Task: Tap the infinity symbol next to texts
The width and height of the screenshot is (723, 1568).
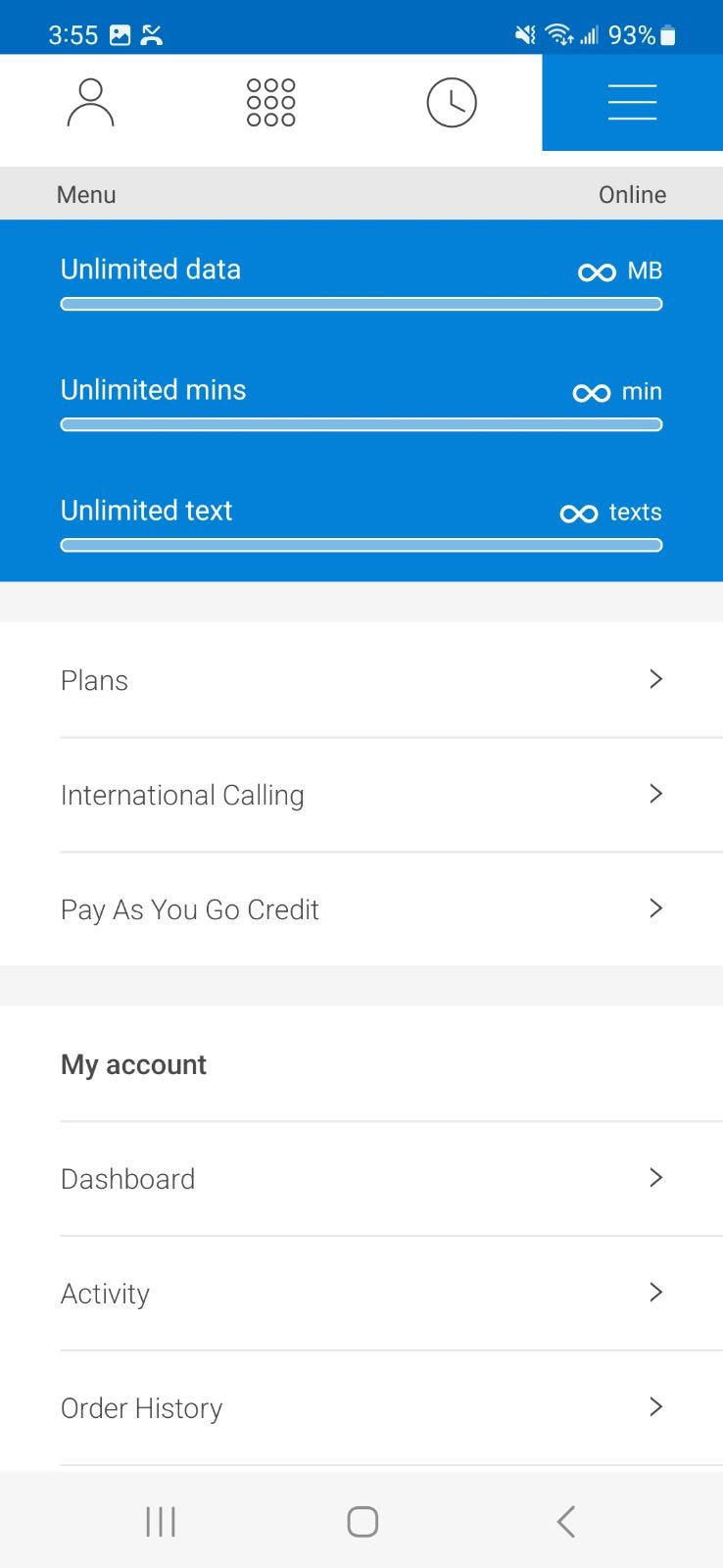Action: 578,513
